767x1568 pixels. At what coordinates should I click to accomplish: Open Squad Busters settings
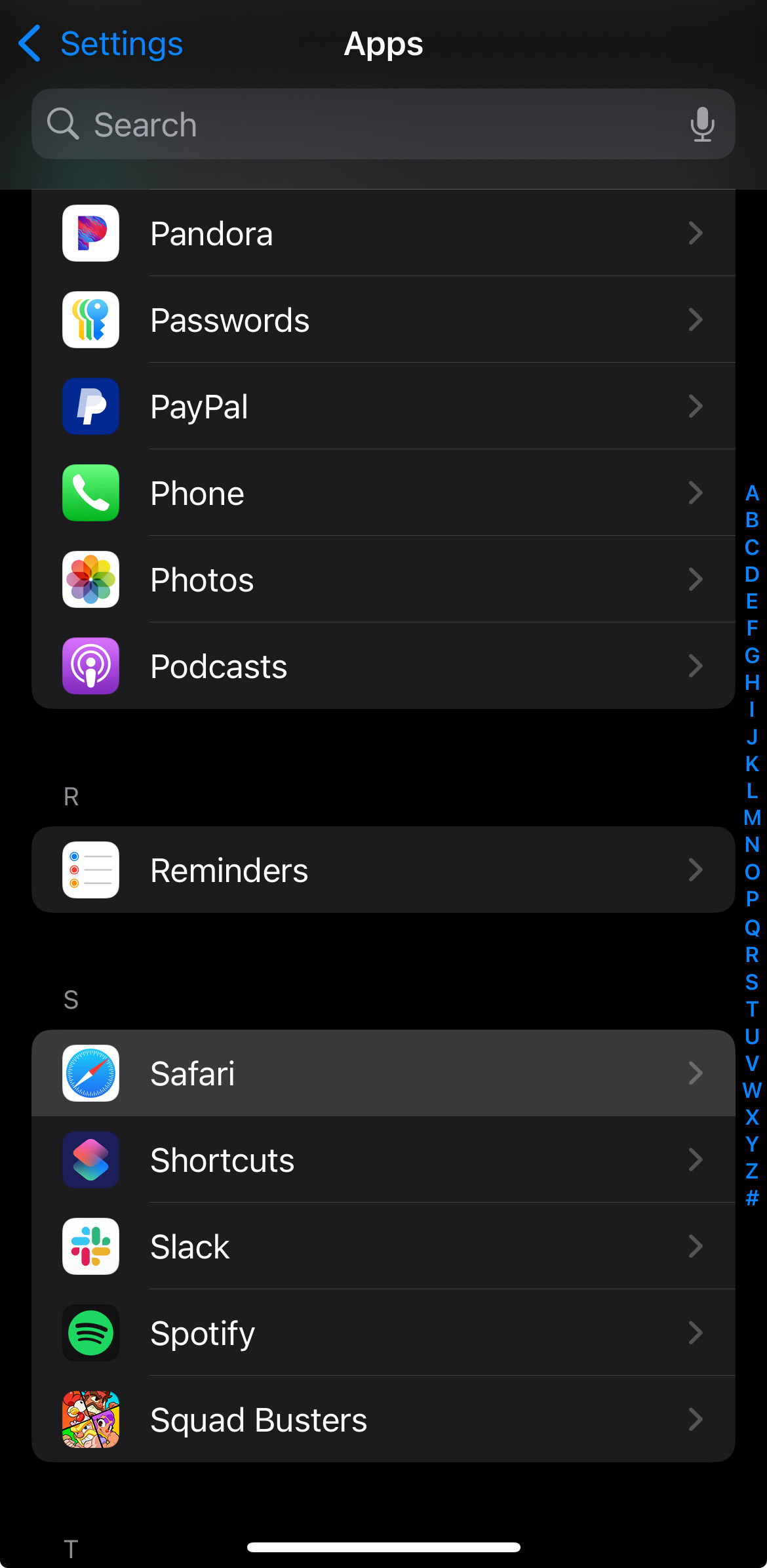click(383, 1420)
